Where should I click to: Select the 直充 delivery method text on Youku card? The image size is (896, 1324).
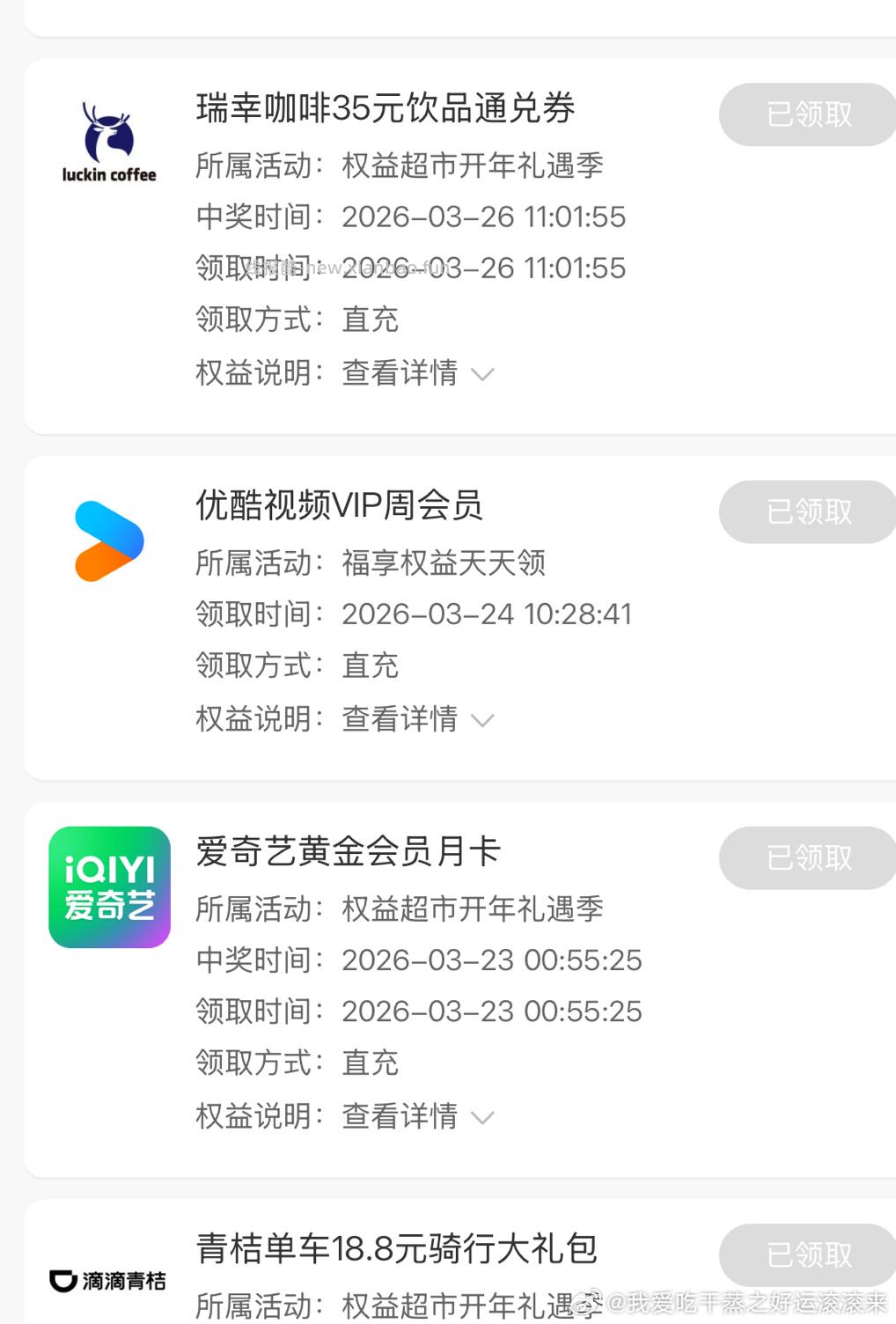click(x=370, y=666)
